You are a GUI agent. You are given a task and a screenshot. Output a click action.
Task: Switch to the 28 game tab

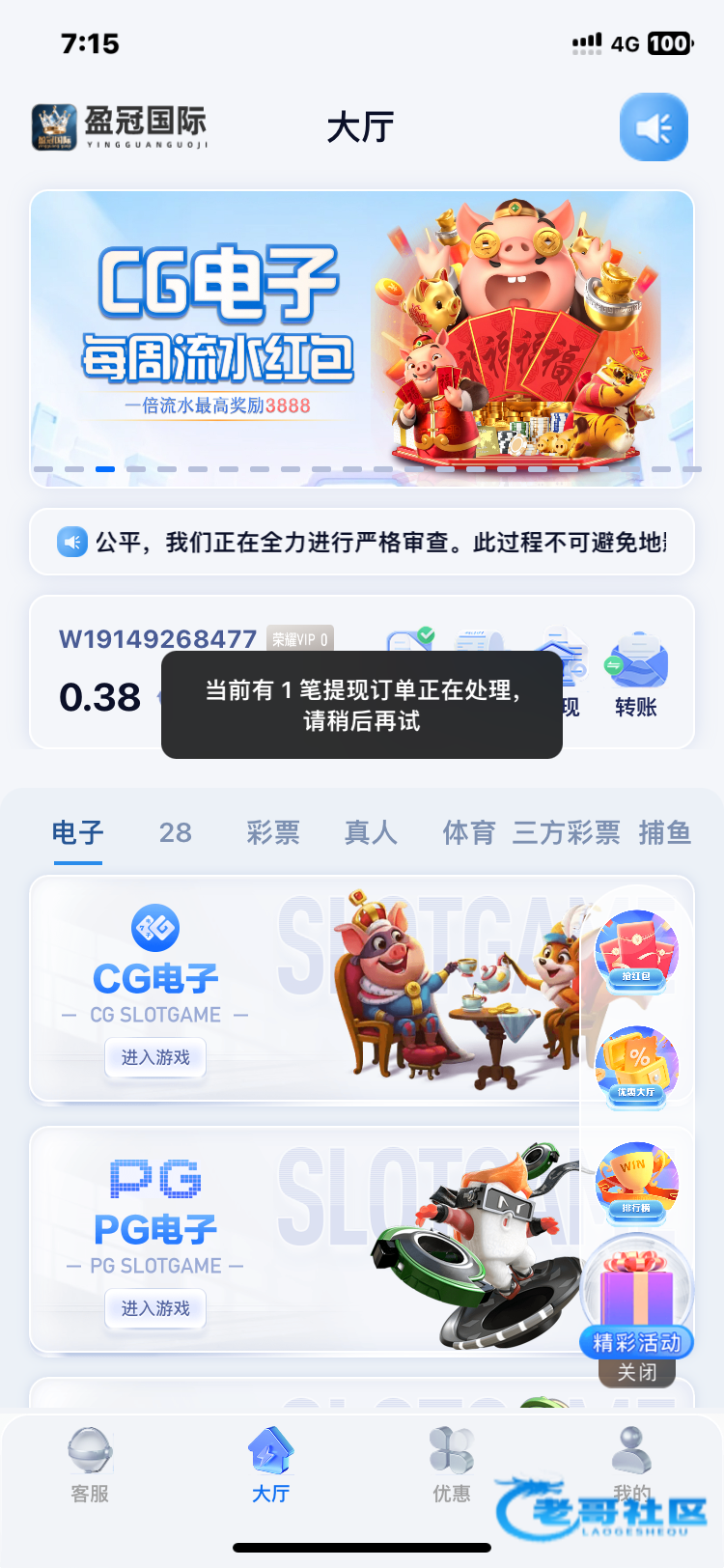tap(175, 832)
